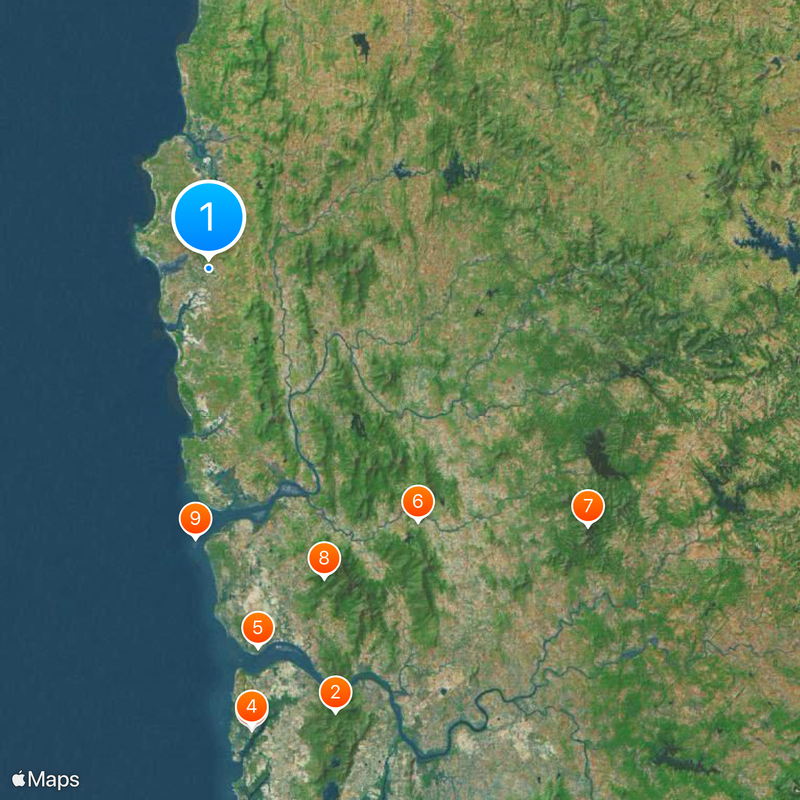The image size is (800, 800).
Task: Tap the orange pin numbered 6
Action: (x=418, y=501)
